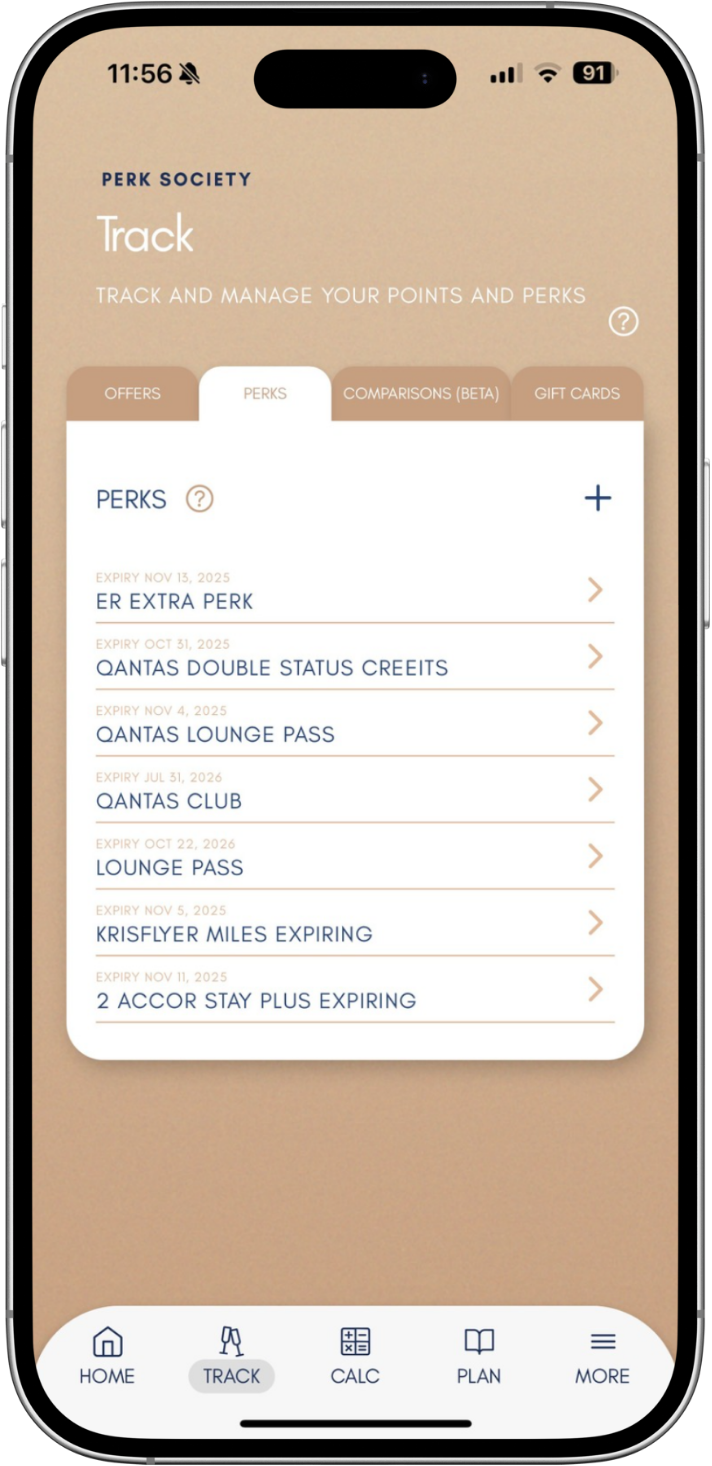Open the Qantas Lounge Pass perk
The width and height of the screenshot is (712, 1466).
(355, 725)
